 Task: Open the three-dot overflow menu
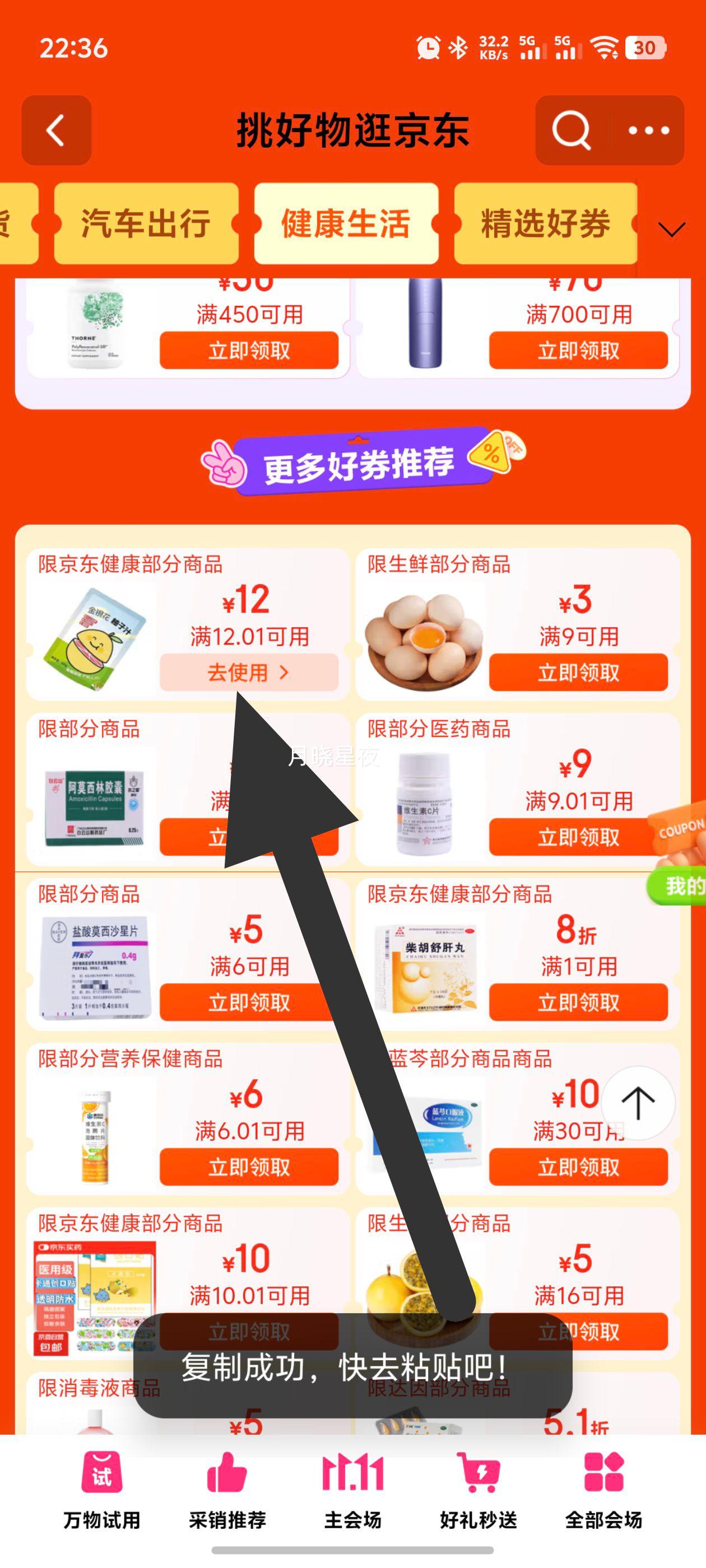tap(648, 130)
